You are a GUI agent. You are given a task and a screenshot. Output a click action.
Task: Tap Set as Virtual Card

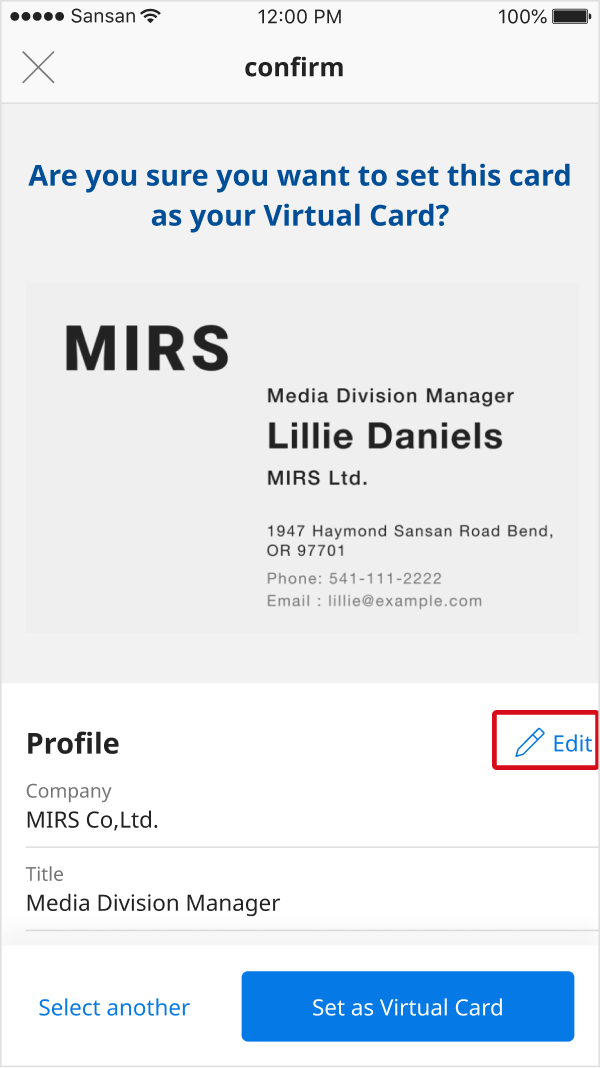tap(407, 1007)
